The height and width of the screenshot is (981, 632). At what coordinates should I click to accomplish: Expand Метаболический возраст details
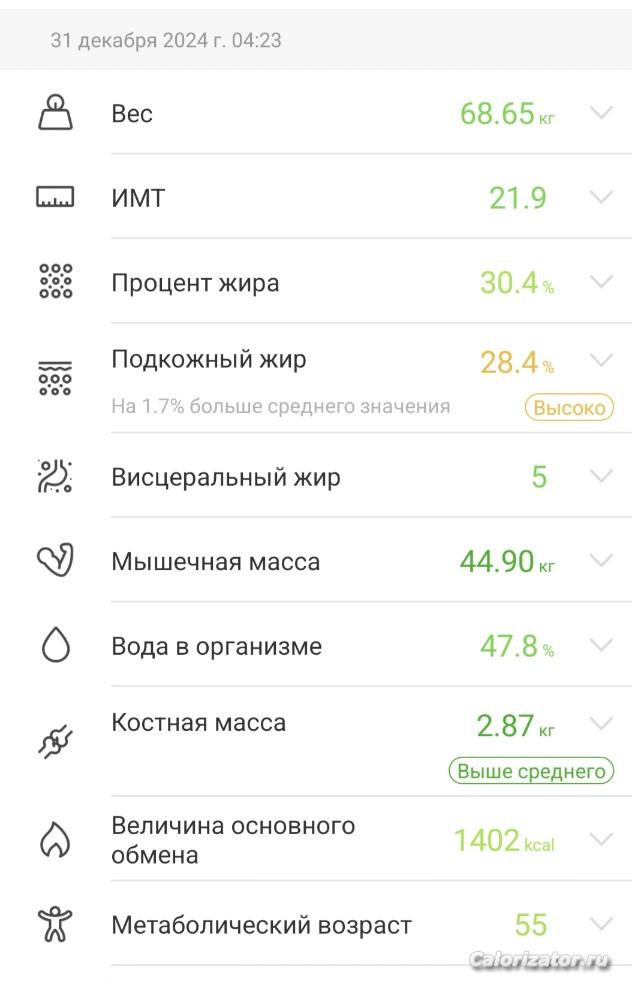601,924
